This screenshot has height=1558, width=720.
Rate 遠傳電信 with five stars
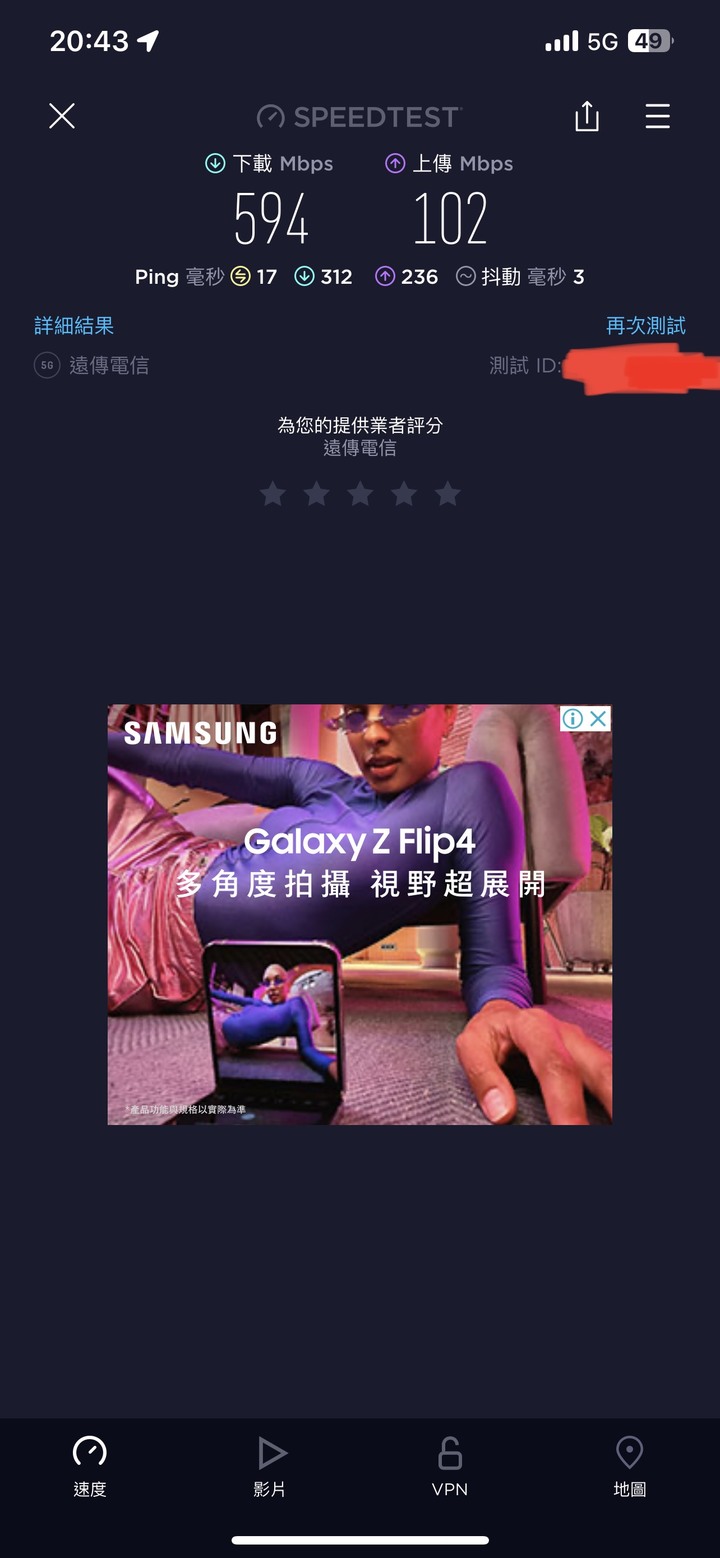(448, 493)
